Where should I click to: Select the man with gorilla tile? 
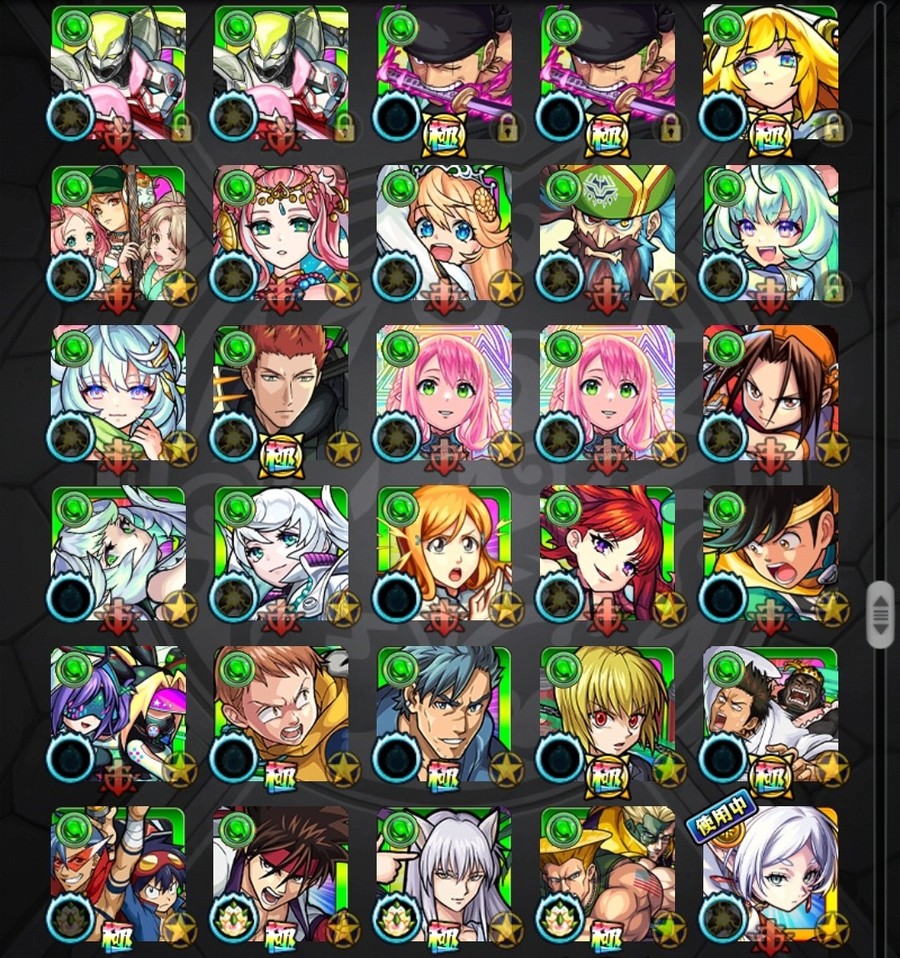tap(770, 714)
